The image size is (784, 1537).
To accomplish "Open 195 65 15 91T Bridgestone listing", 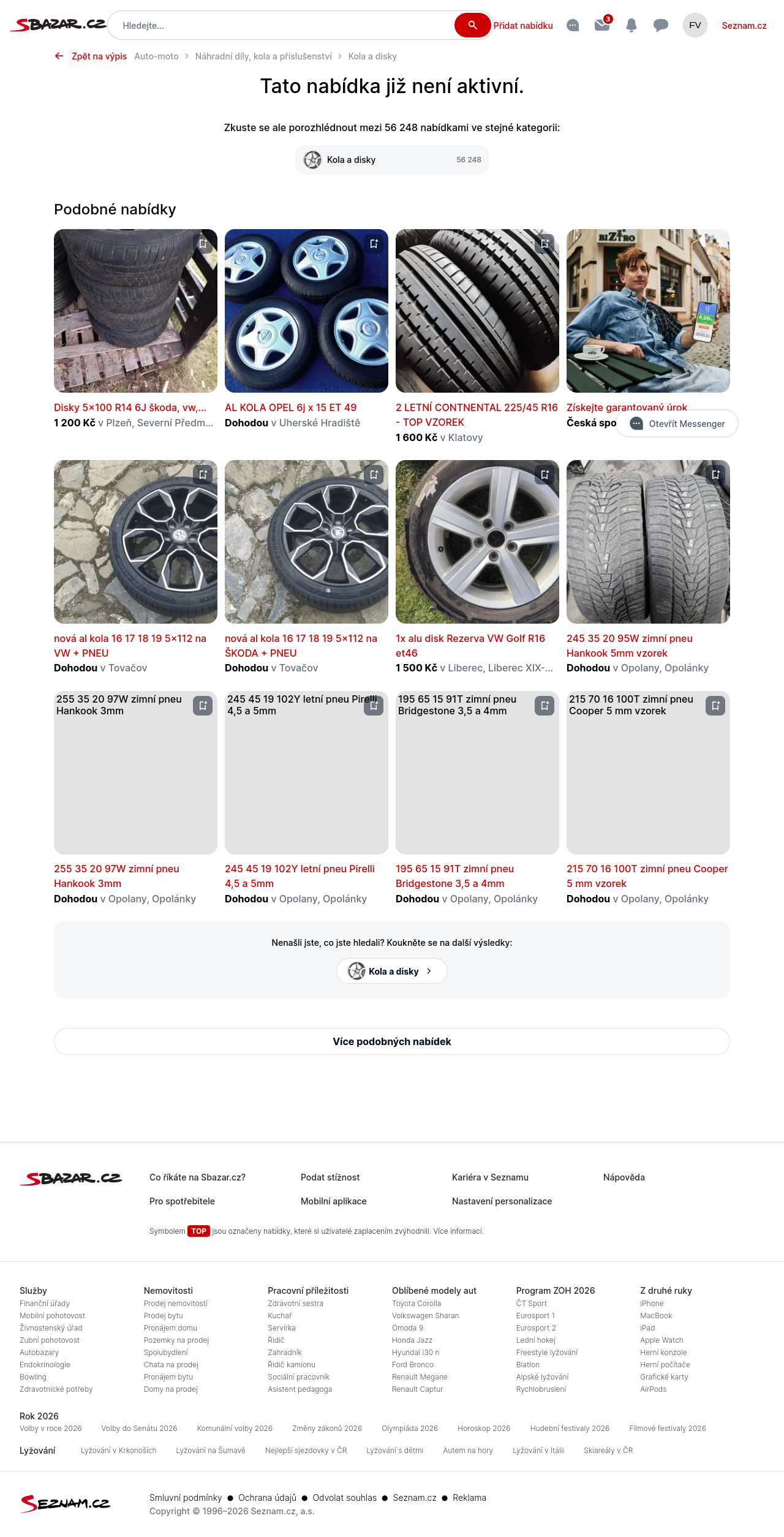I will pyautogui.click(x=454, y=876).
